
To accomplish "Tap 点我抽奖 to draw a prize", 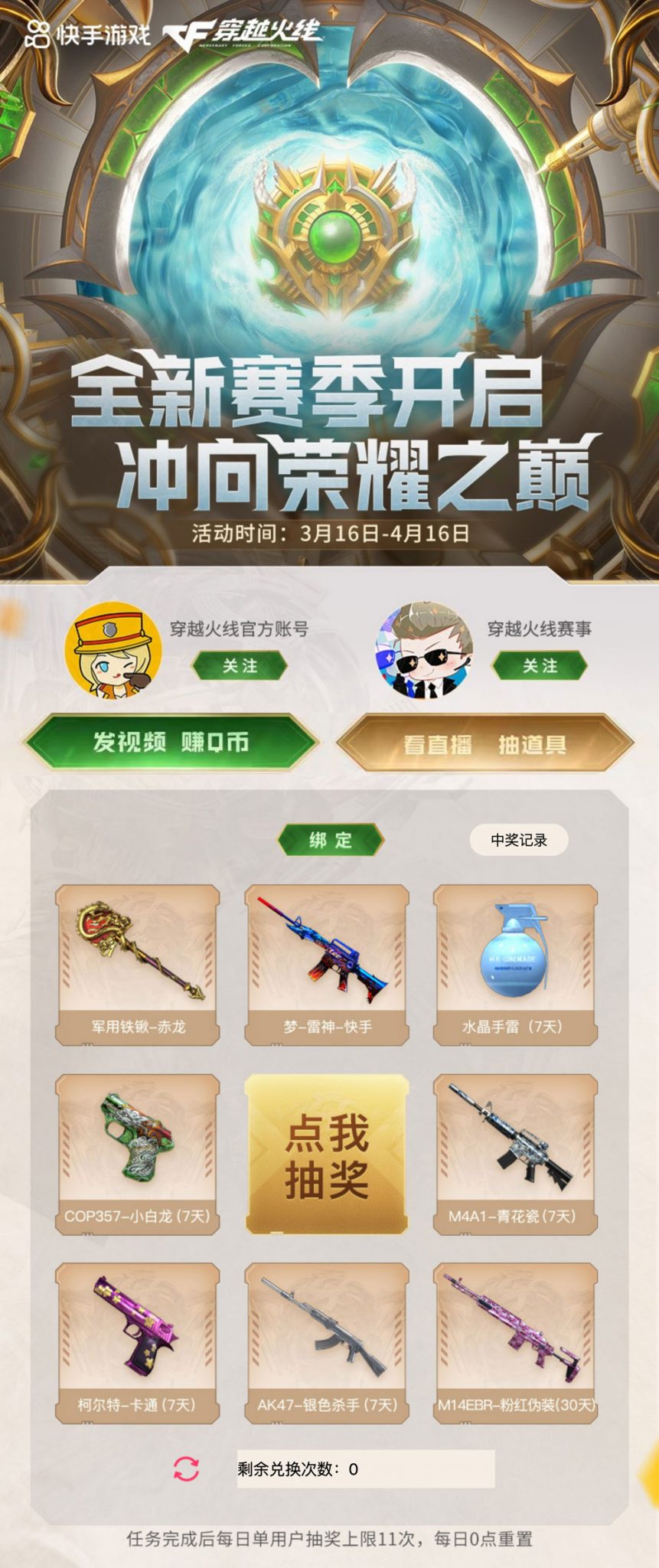I will tap(327, 1155).
